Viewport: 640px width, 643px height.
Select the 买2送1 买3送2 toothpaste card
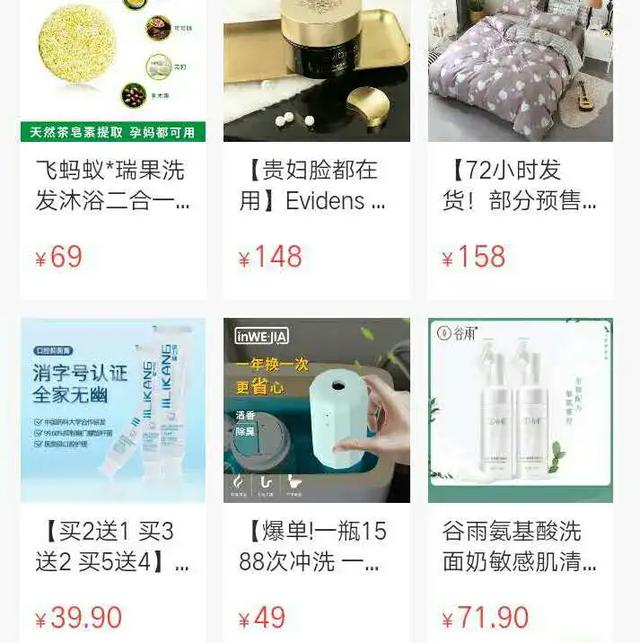[113, 545]
